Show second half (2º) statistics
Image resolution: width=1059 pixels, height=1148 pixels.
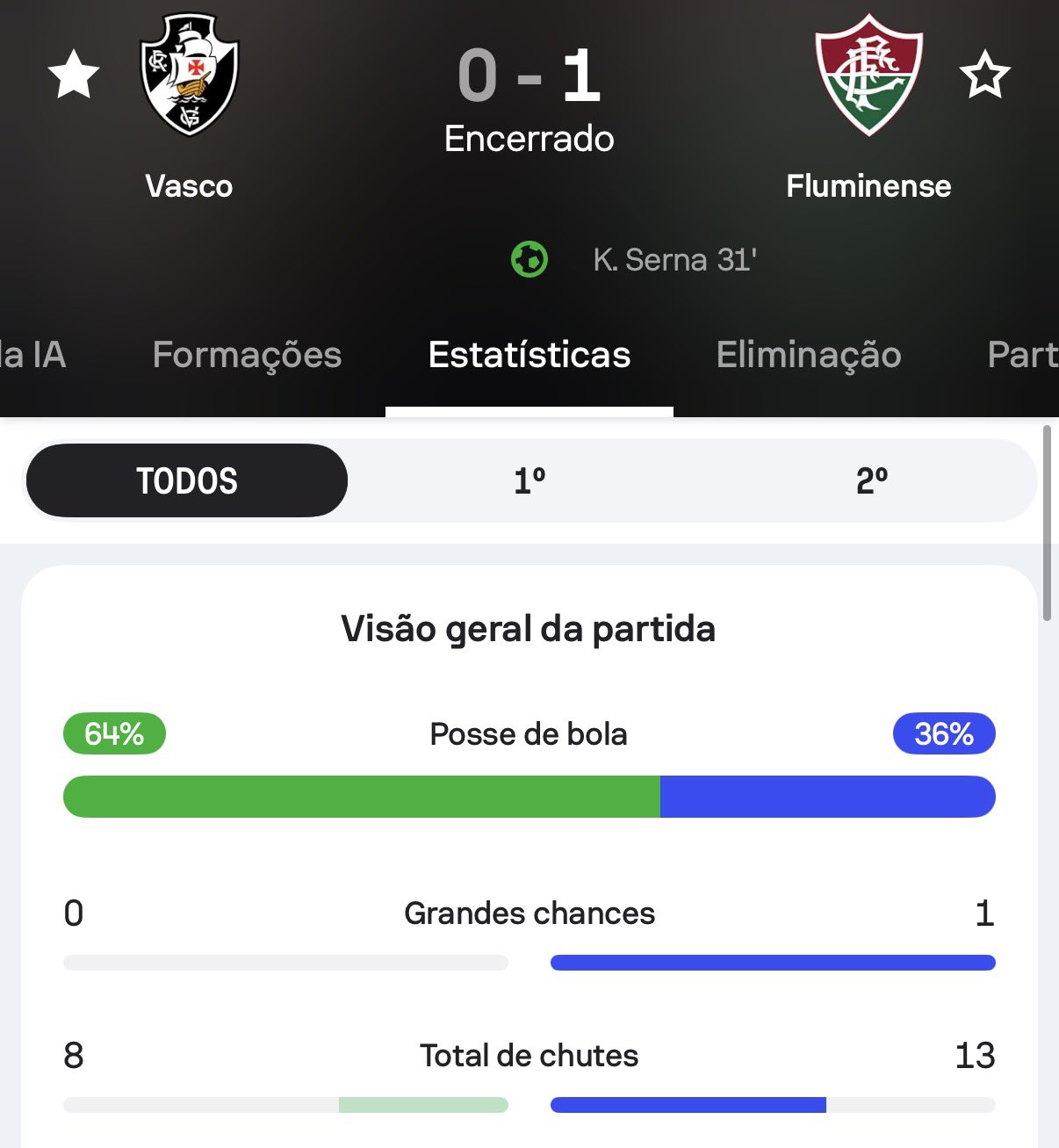pyautogui.click(x=872, y=480)
